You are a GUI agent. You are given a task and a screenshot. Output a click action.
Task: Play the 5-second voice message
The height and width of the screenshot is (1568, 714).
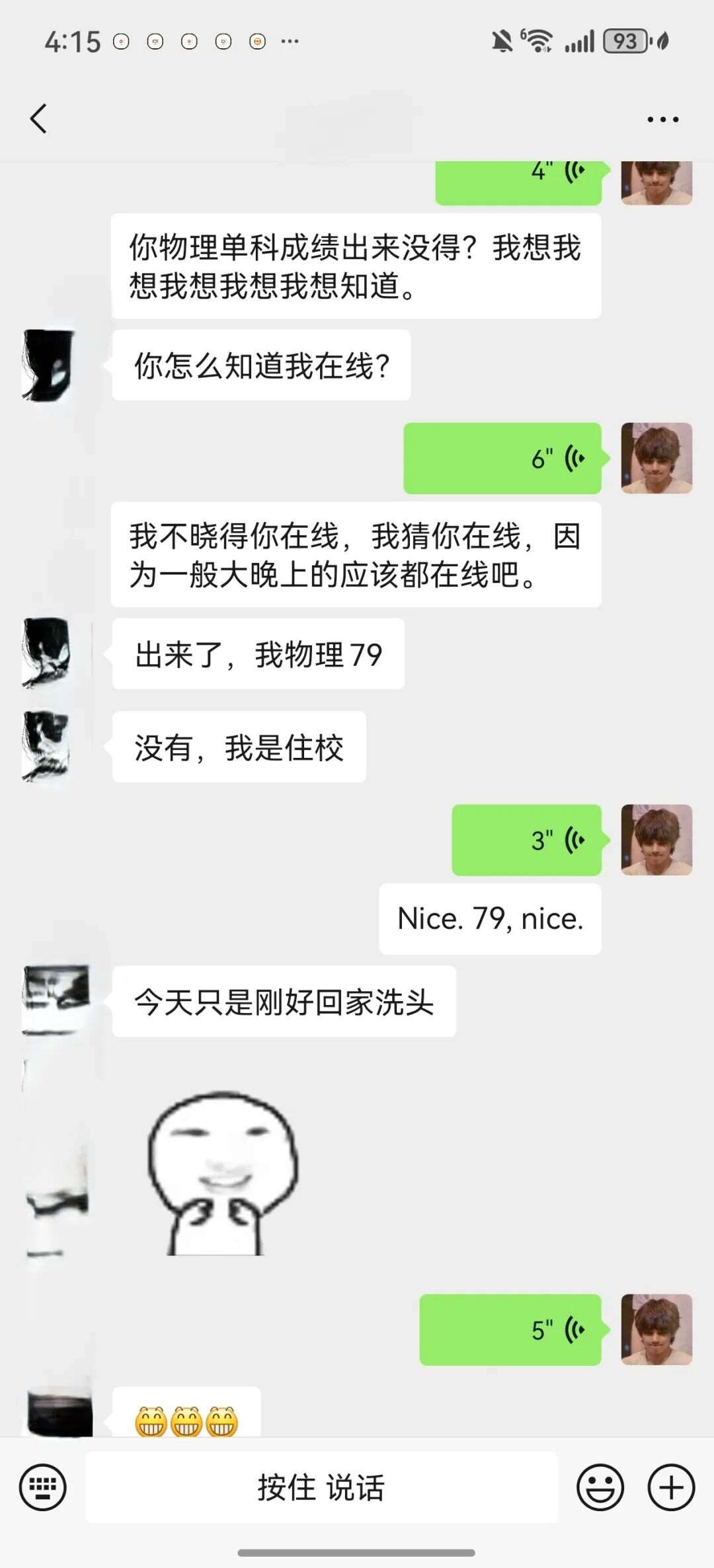[510, 1329]
